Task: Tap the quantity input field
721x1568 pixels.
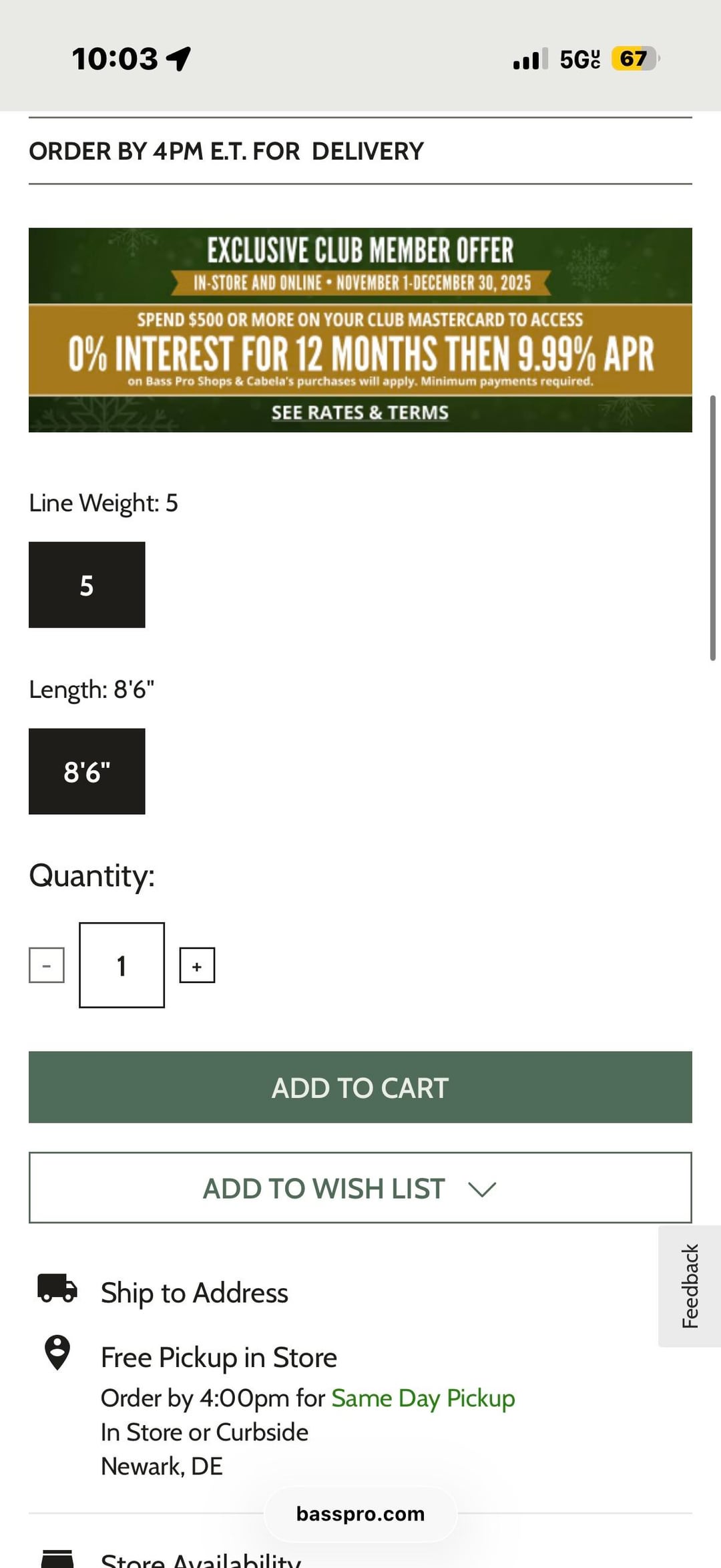Action: pos(122,966)
